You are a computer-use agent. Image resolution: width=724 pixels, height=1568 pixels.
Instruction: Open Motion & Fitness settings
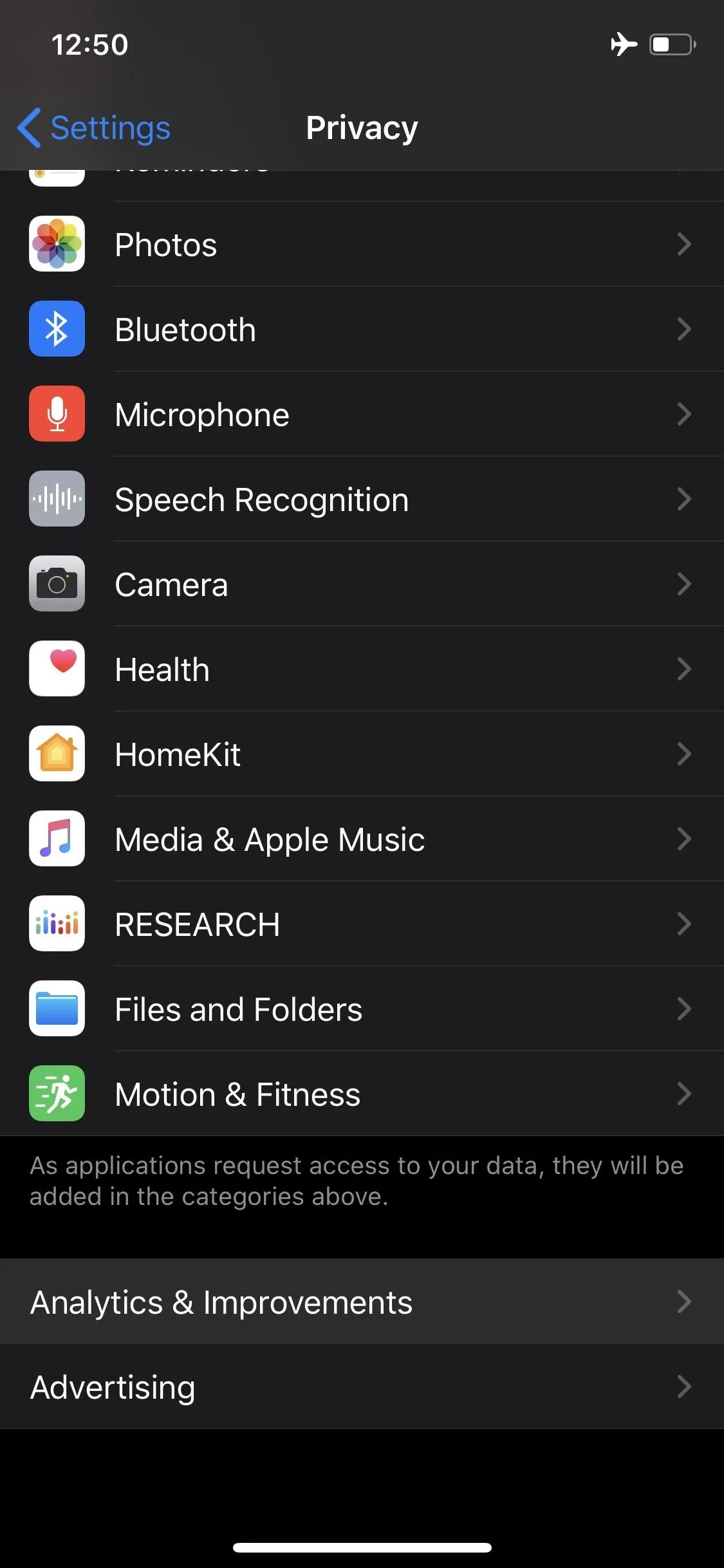click(x=362, y=1094)
